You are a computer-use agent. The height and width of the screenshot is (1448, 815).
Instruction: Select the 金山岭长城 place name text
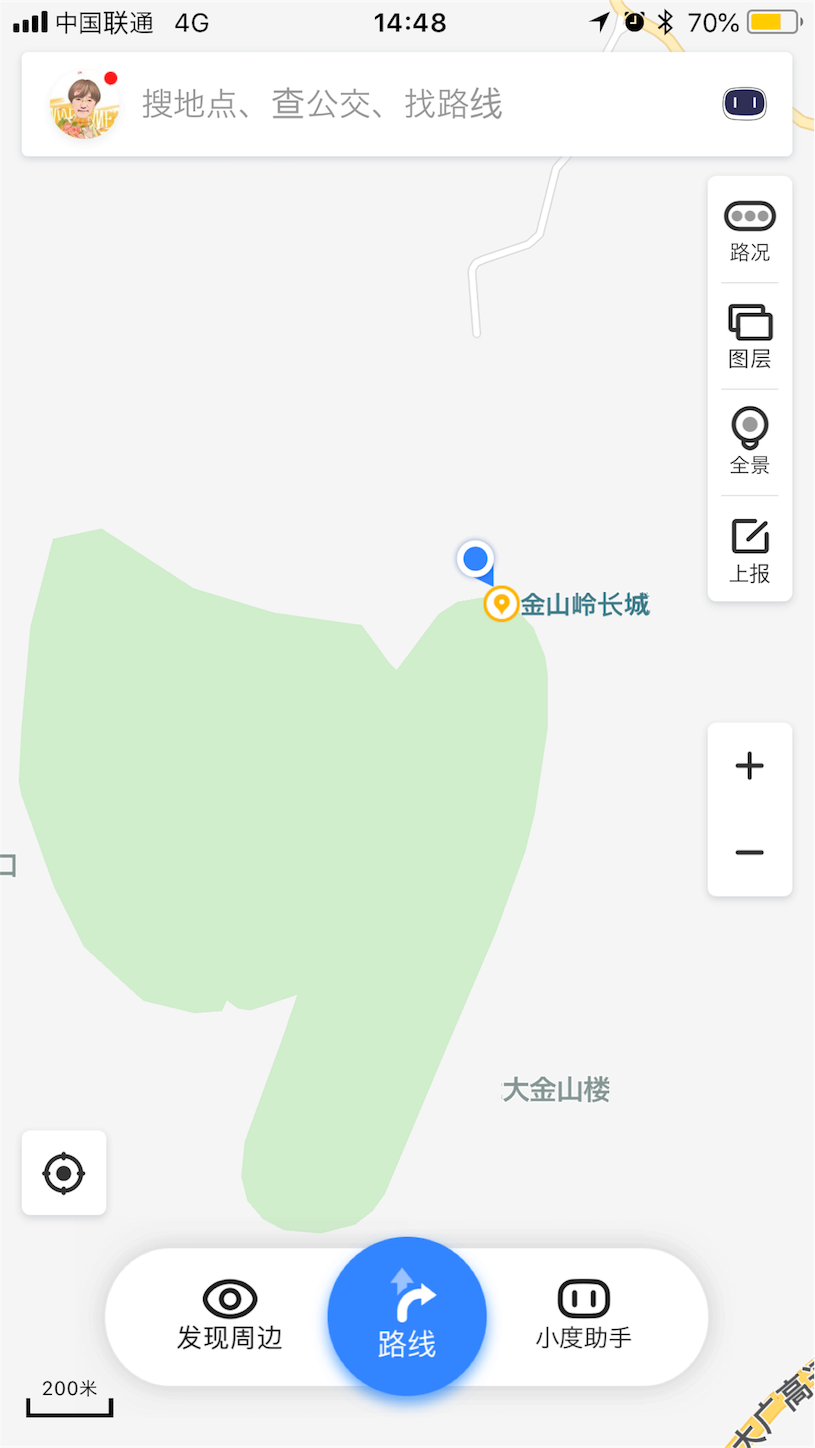tap(585, 604)
